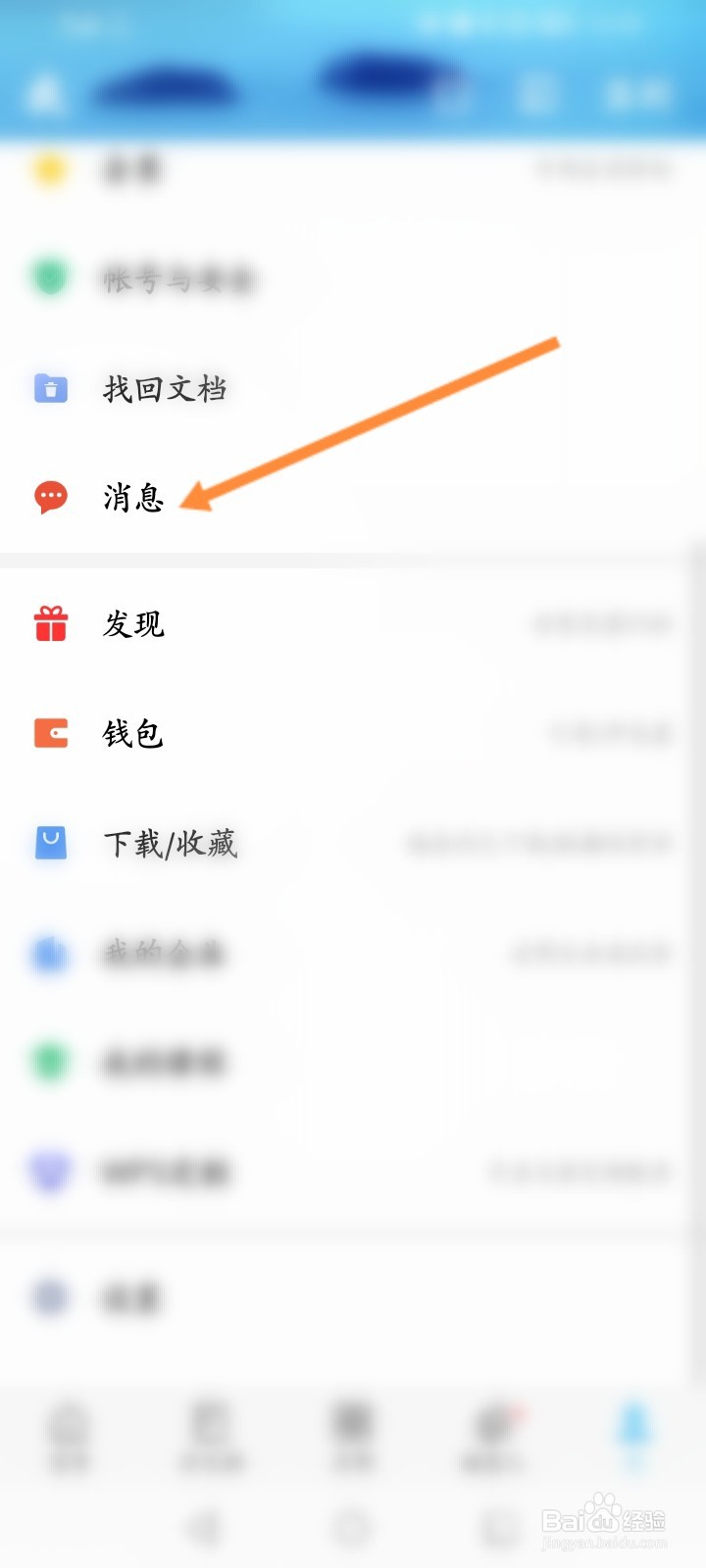
Task: Open the 消息 messages entry
Action: pos(134,498)
